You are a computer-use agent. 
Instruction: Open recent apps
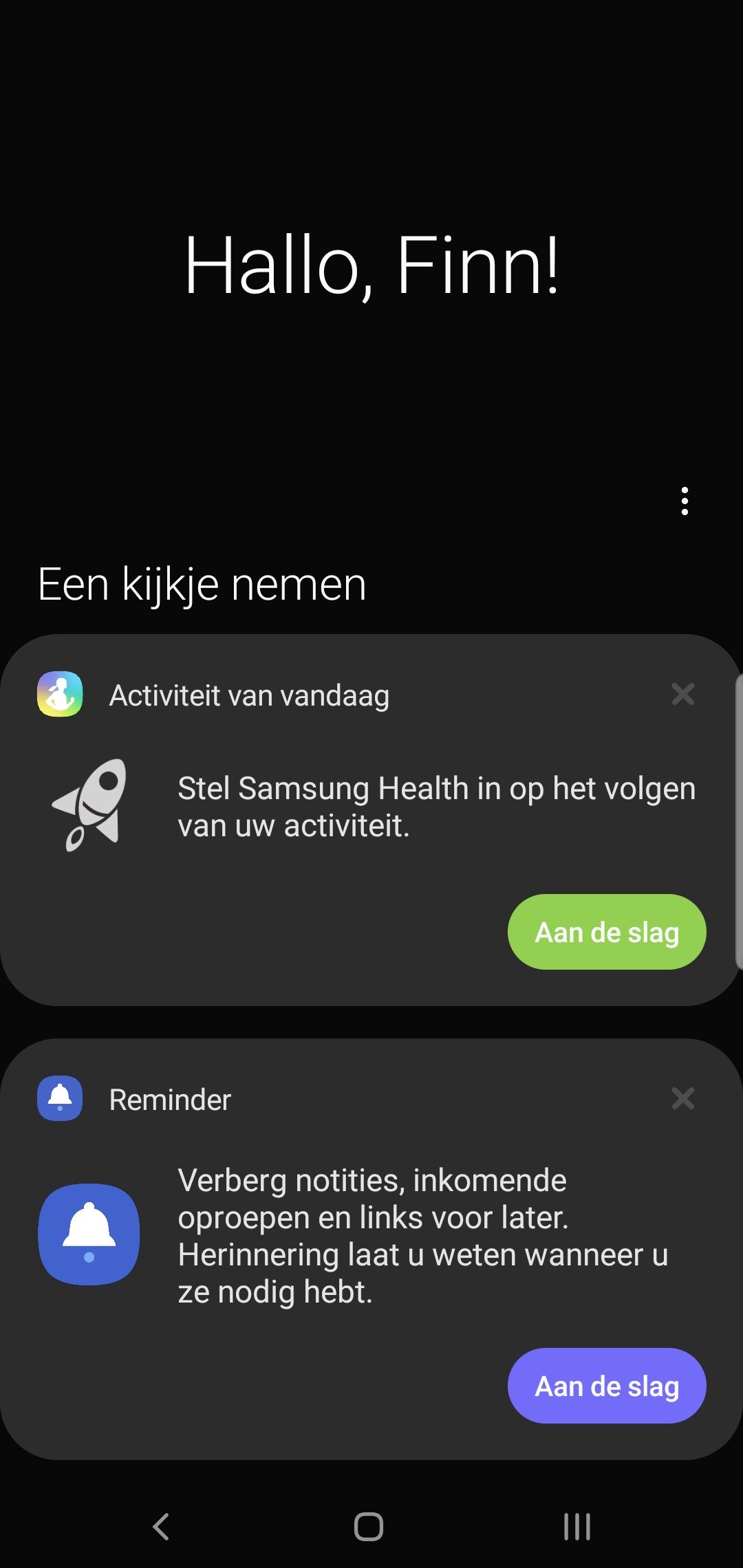pyautogui.click(x=577, y=1527)
